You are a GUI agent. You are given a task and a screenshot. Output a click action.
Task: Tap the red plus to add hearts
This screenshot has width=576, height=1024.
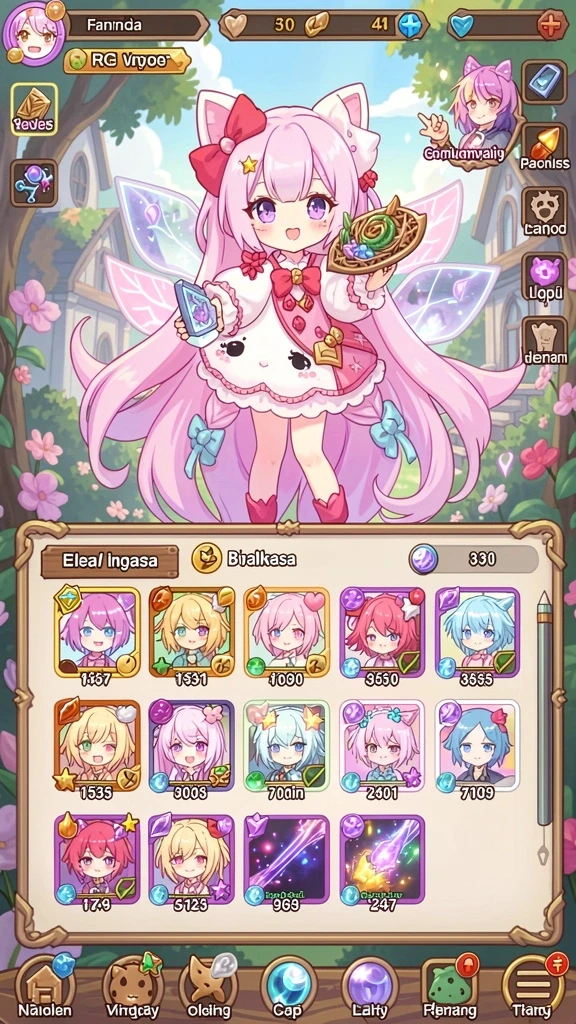point(549,26)
